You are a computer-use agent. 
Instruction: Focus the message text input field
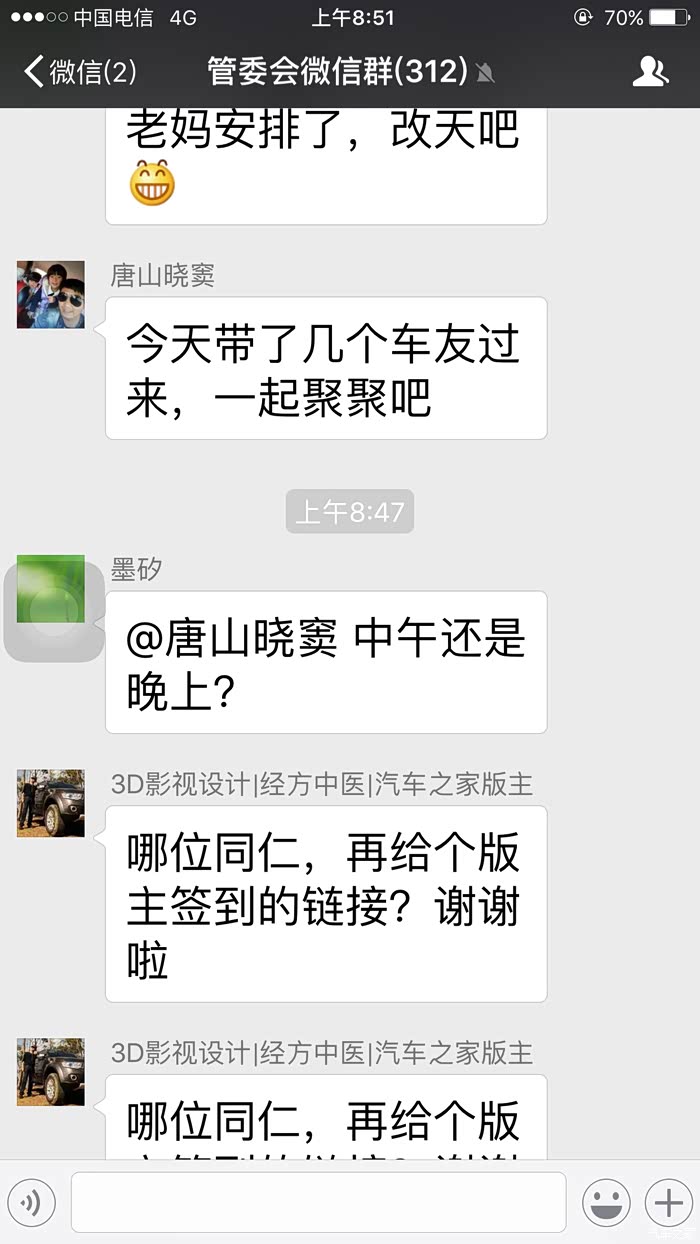pyautogui.click(x=318, y=1203)
